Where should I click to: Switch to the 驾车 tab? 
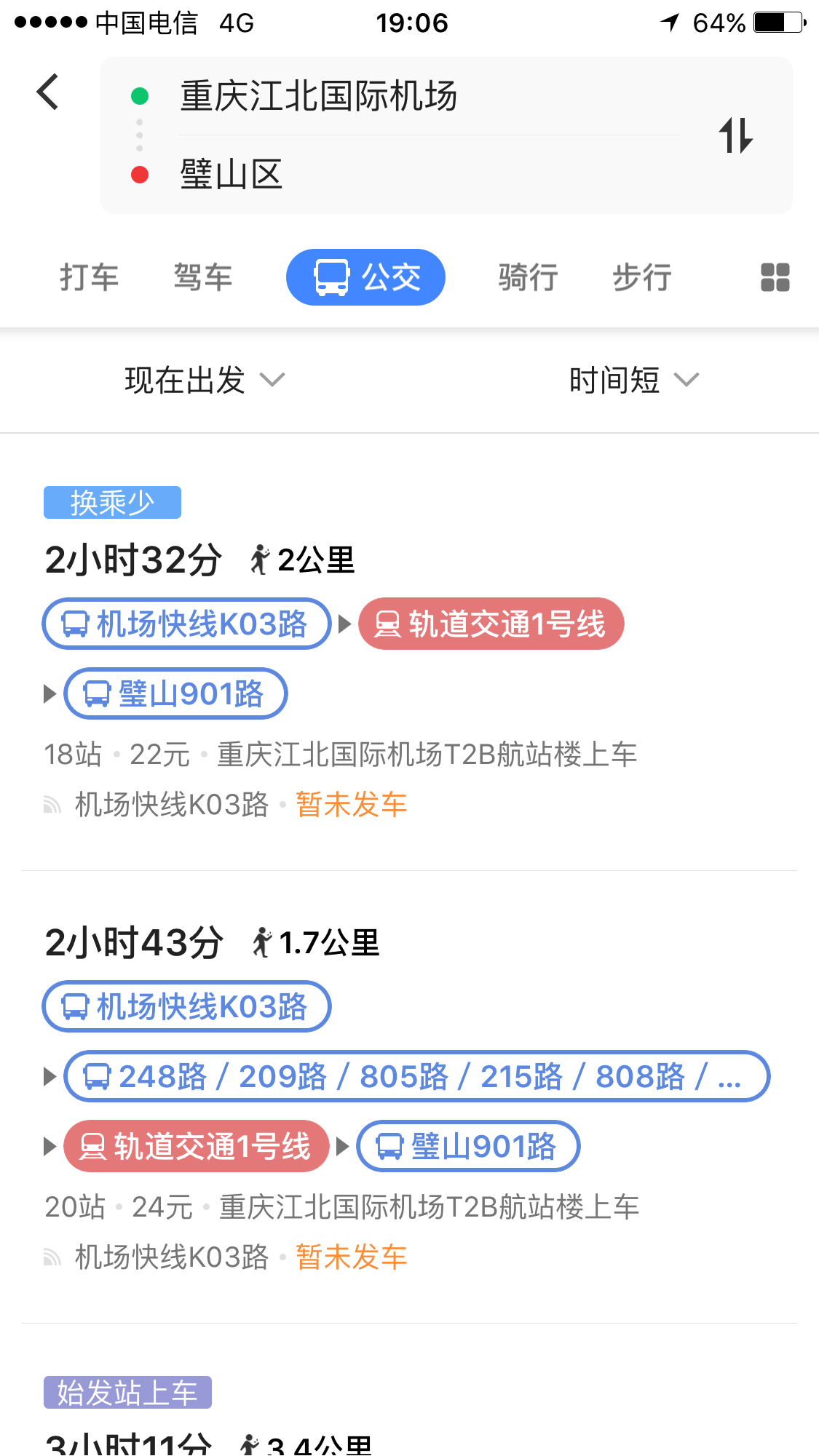click(202, 277)
